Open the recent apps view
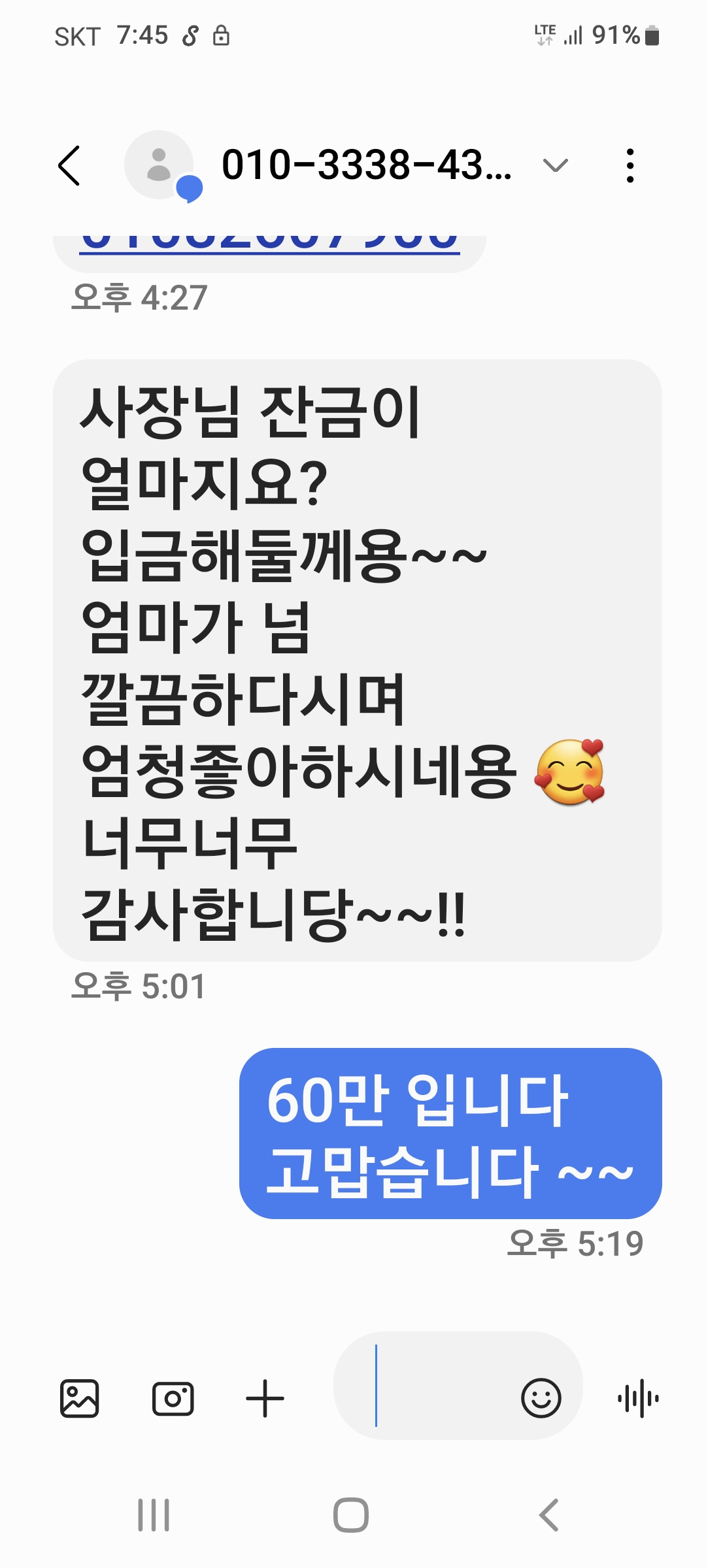This screenshot has height=1568, width=706. tap(154, 1515)
